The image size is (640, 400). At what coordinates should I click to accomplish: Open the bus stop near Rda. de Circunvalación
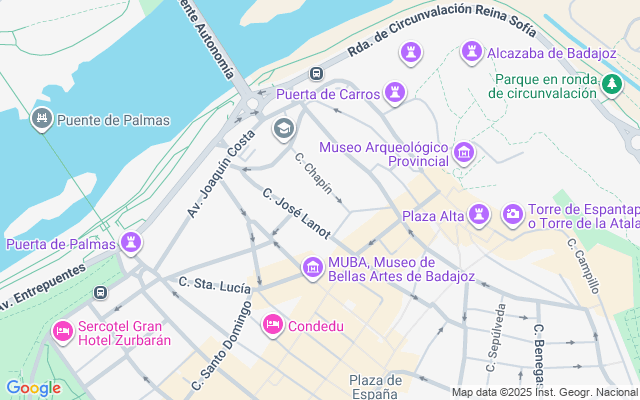(317, 73)
